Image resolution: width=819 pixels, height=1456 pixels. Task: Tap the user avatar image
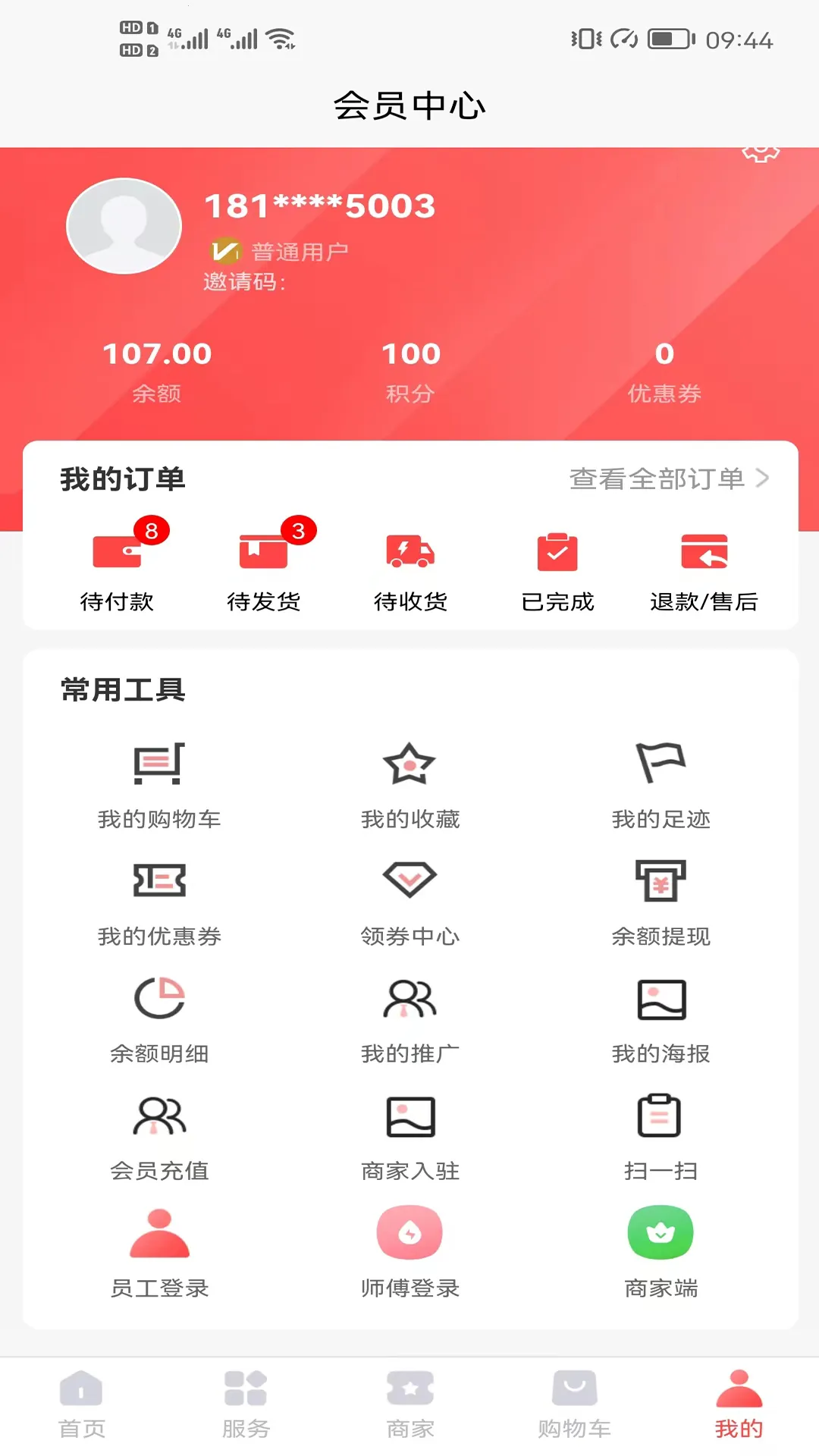tap(124, 225)
